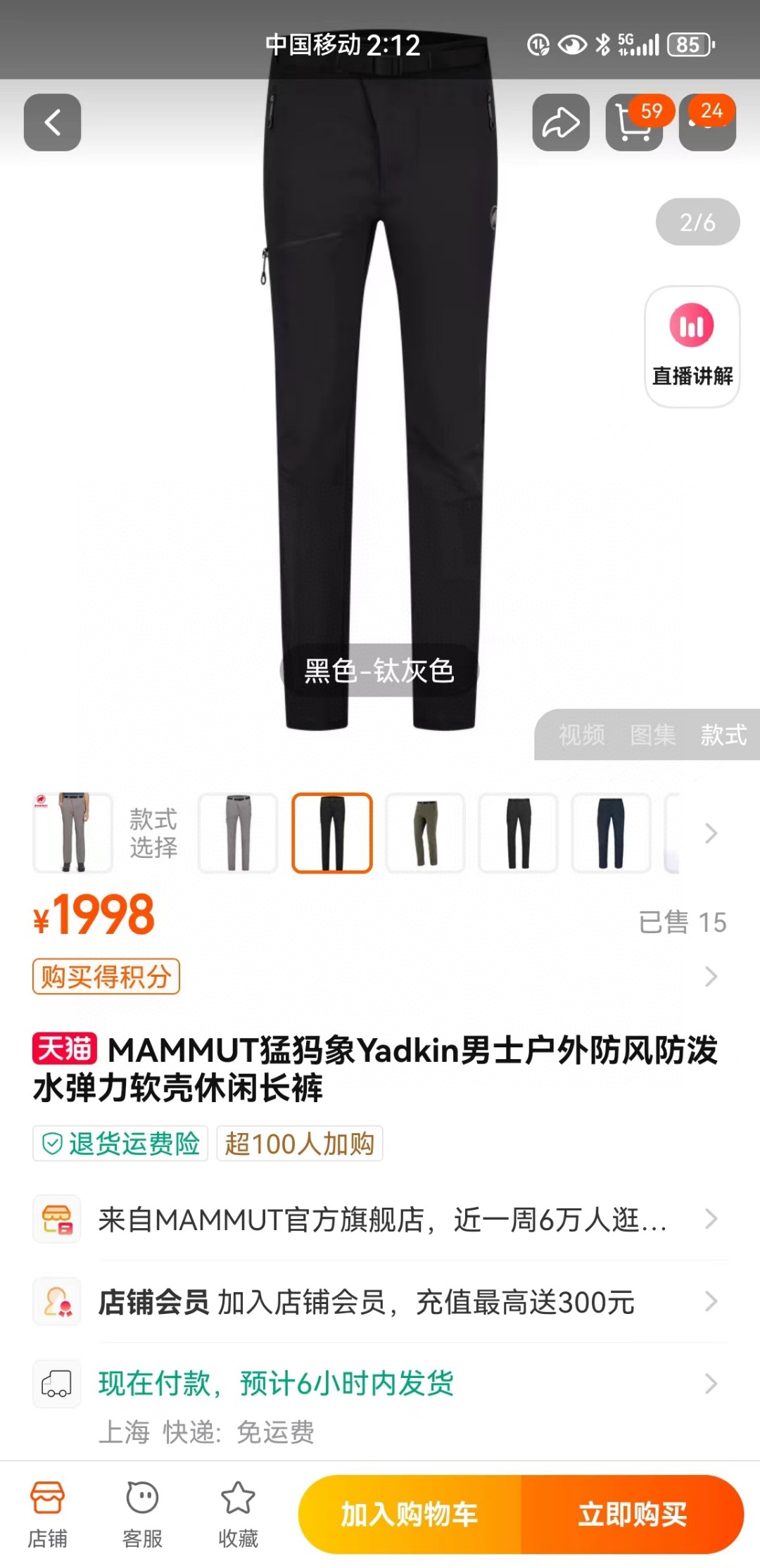Open the MAMMUT官方旗舰店 store row
Viewport: 760px width, 1568px height.
pos(380,1219)
